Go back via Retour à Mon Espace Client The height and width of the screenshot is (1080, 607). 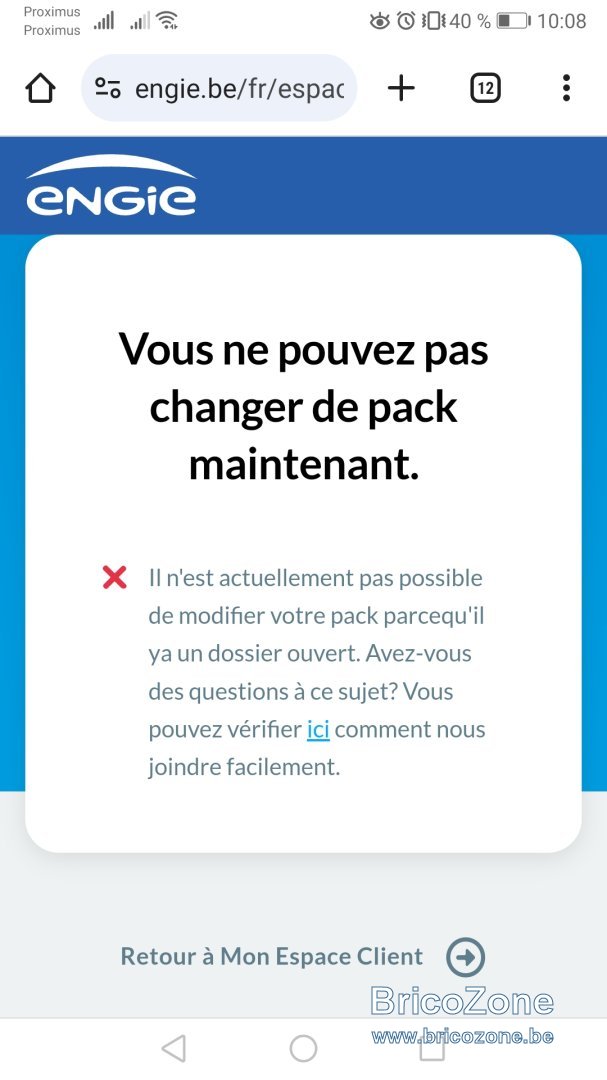[271, 956]
